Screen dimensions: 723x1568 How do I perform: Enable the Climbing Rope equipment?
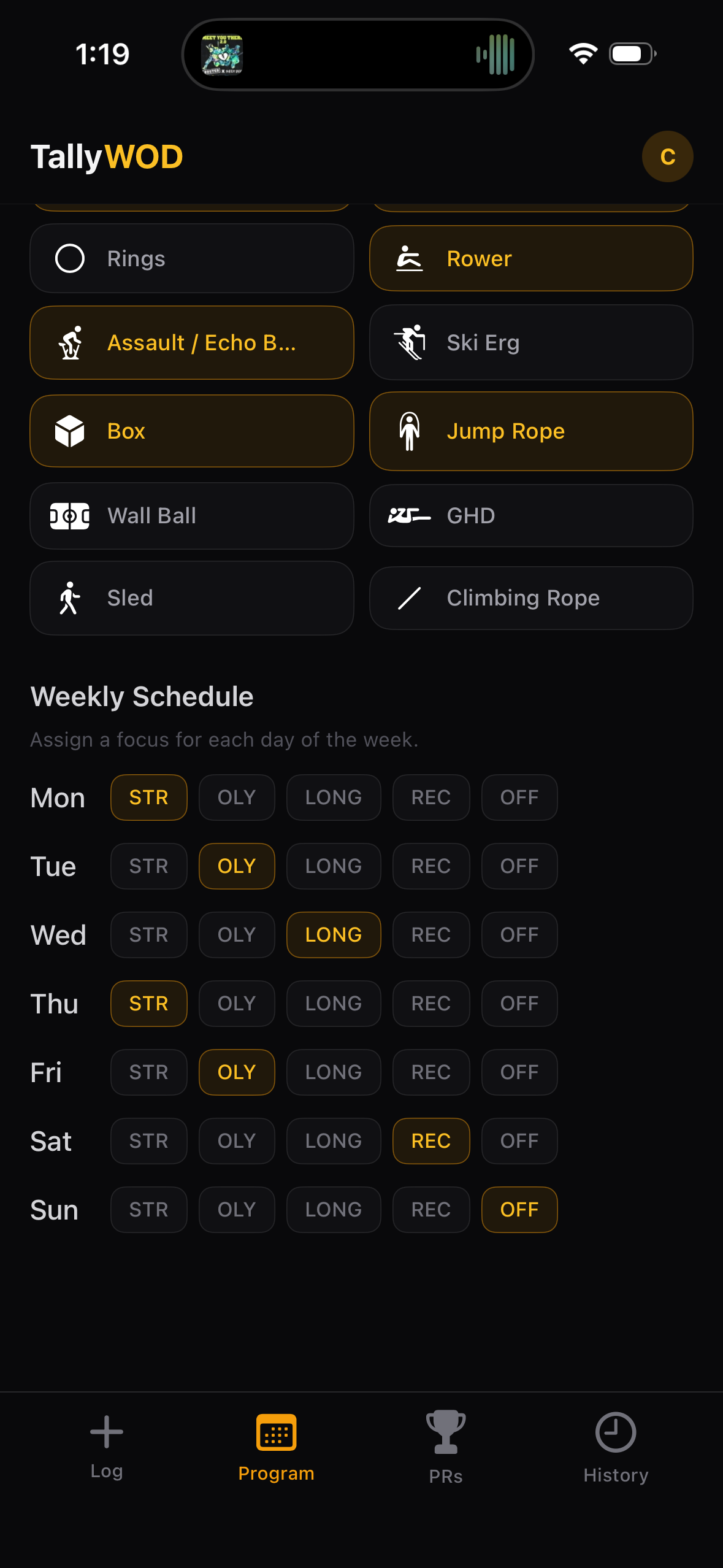[x=530, y=598]
